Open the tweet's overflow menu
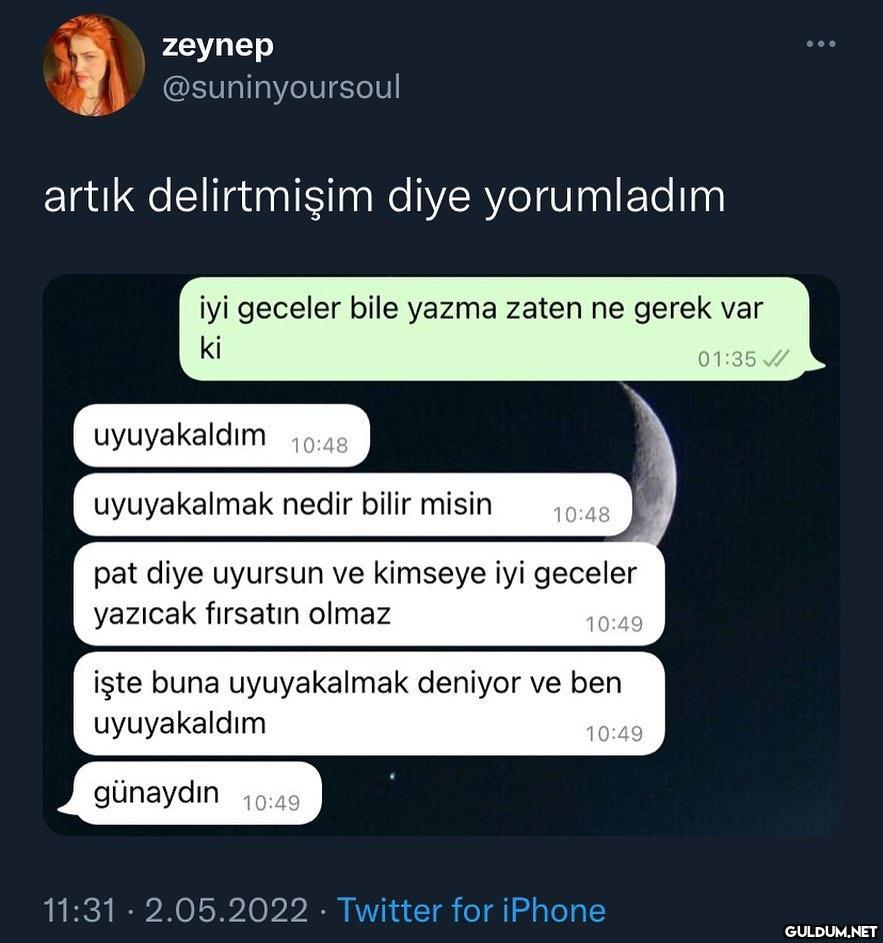Screen dimensions: 883x943 click(x=820, y=44)
